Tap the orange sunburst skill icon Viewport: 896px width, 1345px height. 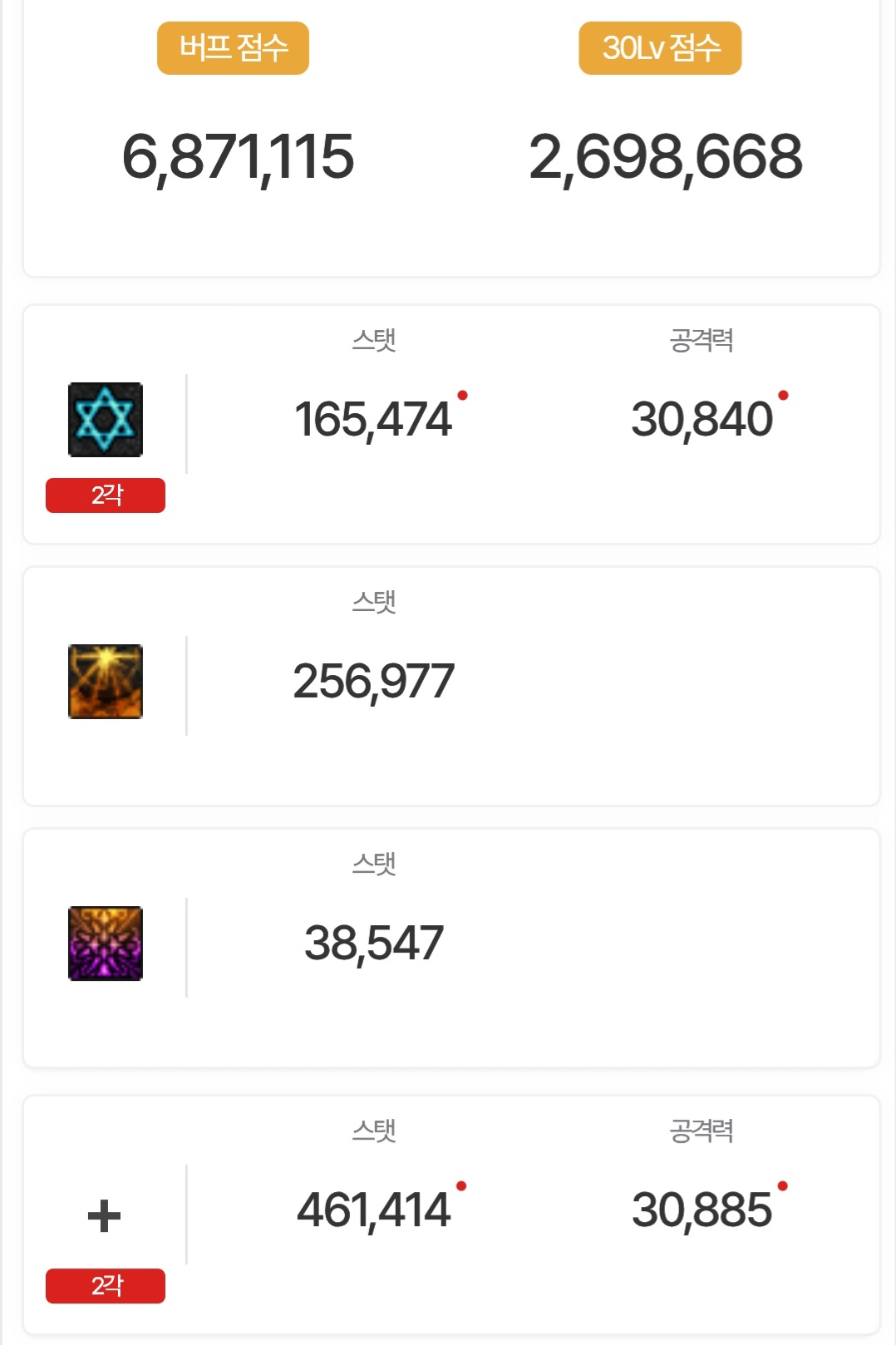[x=106, y=682]
